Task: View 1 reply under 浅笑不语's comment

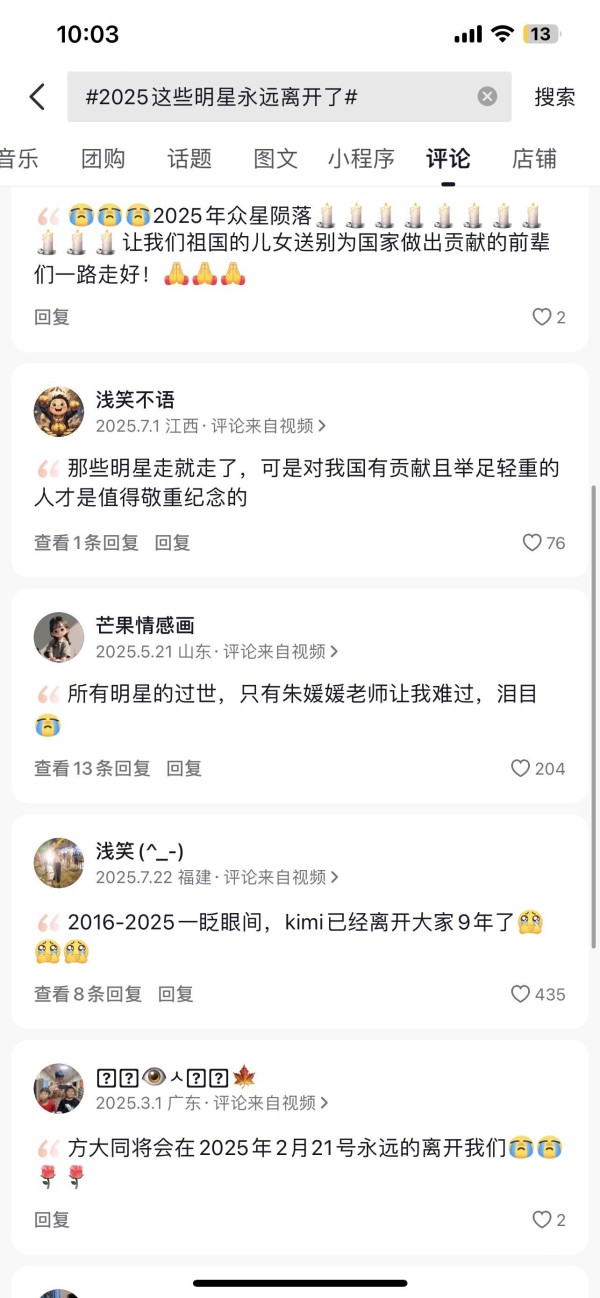Action: (86, 543)
